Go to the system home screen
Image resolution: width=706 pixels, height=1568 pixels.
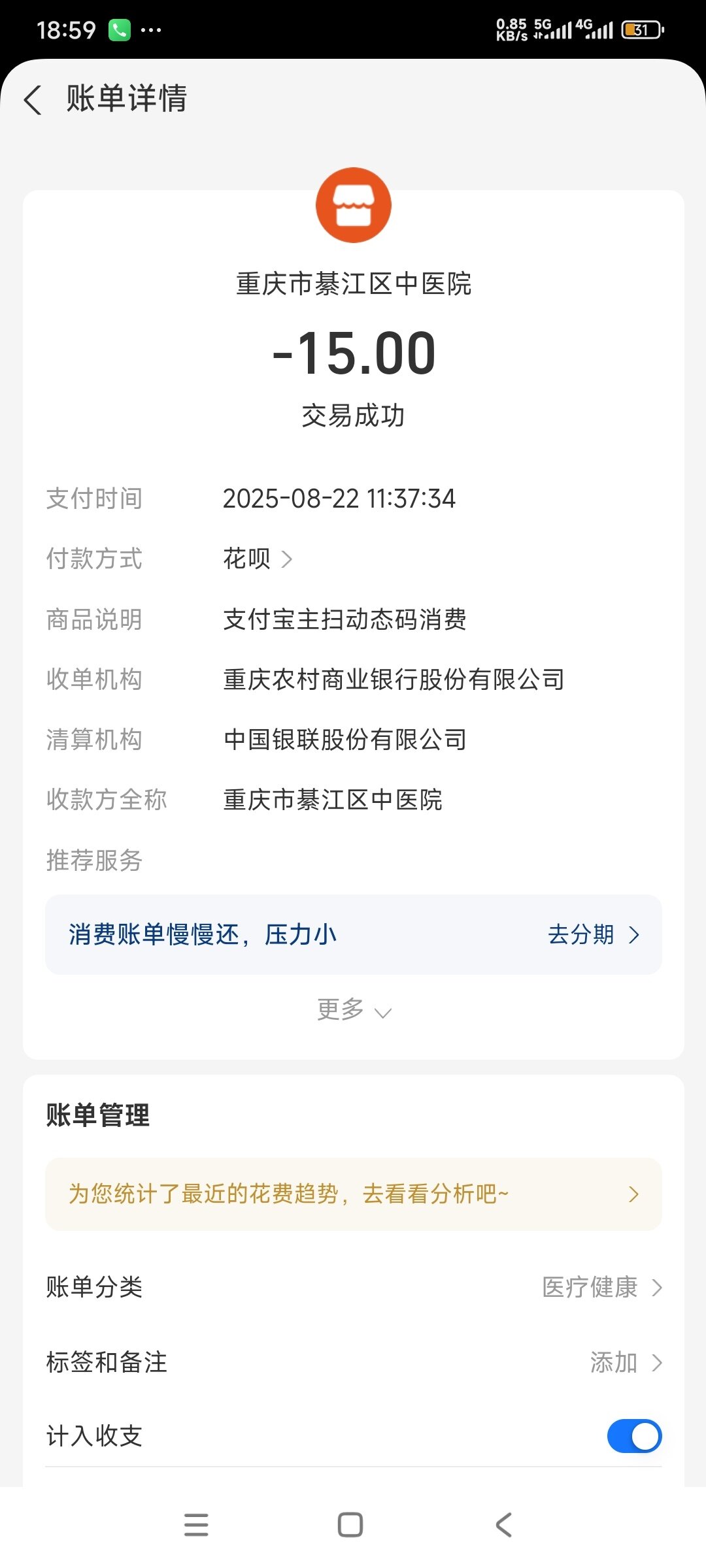tap(350, 1525)
